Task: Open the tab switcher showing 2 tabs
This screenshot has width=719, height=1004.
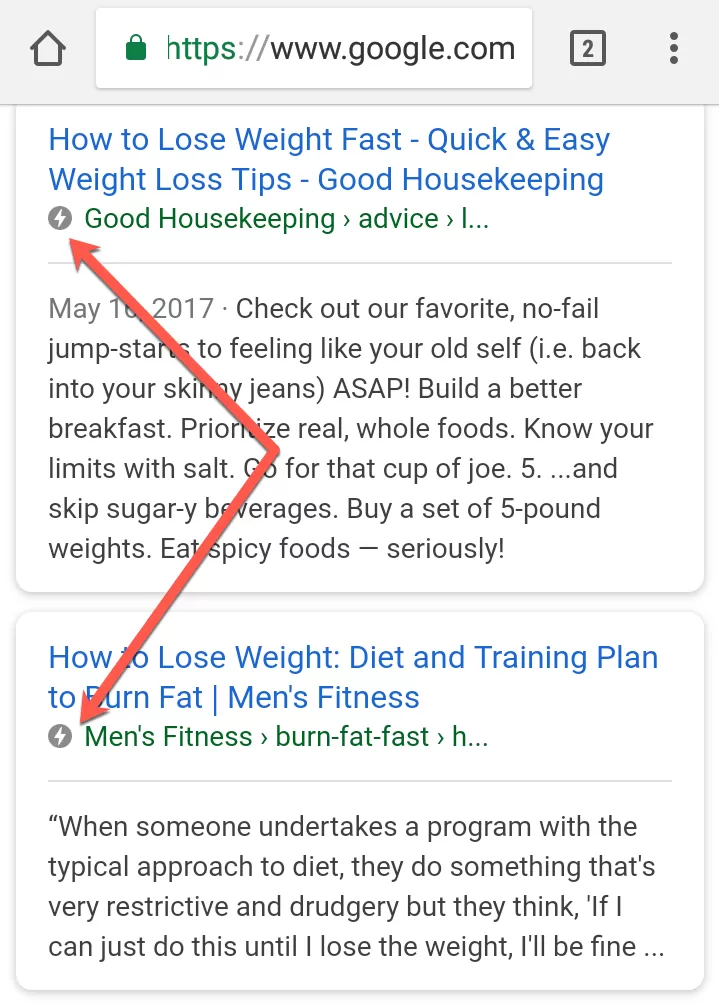Action: click(587, 48)
